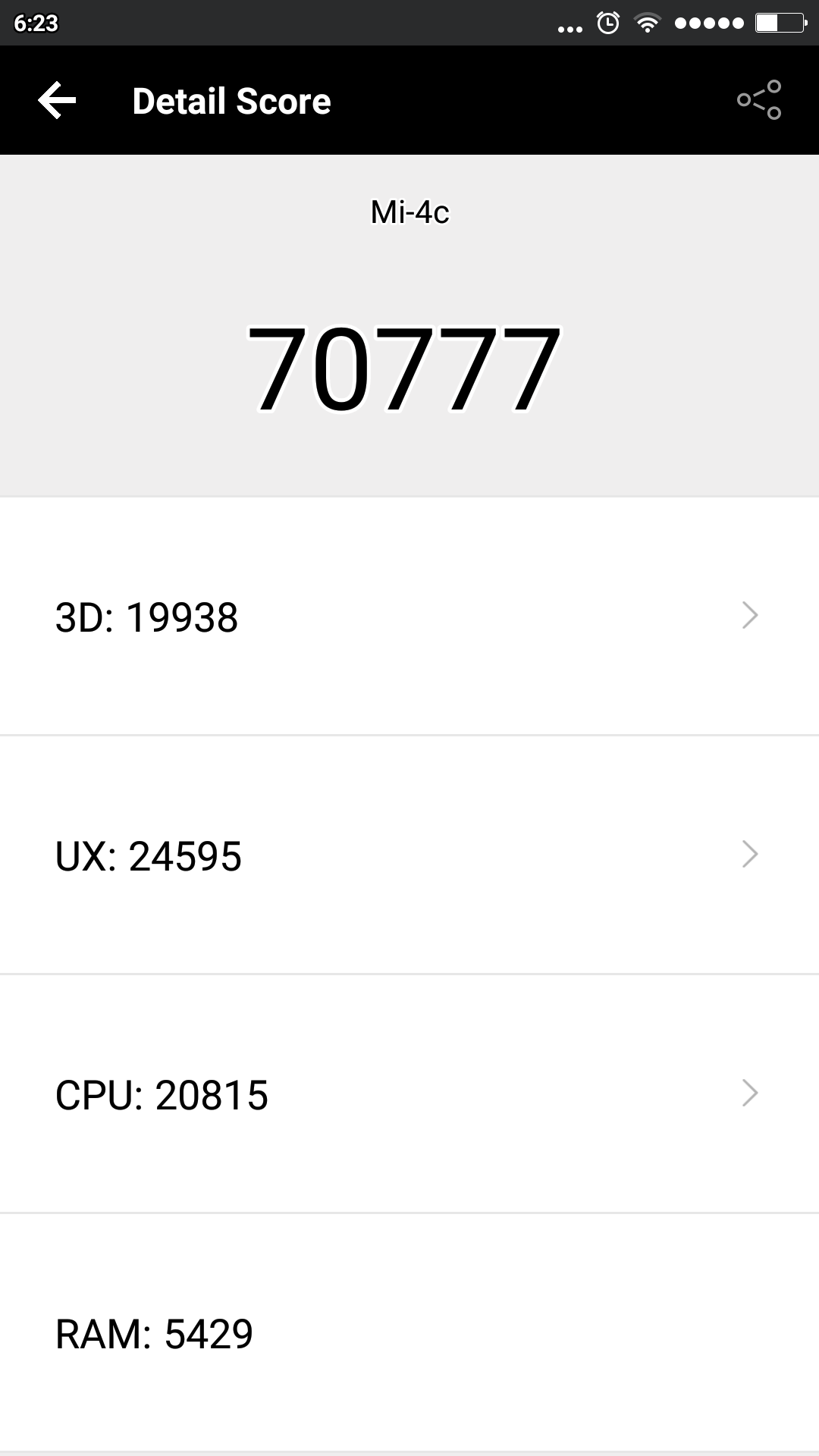
Task: View the CPU score breakdown
Action: pos(409,1094)
